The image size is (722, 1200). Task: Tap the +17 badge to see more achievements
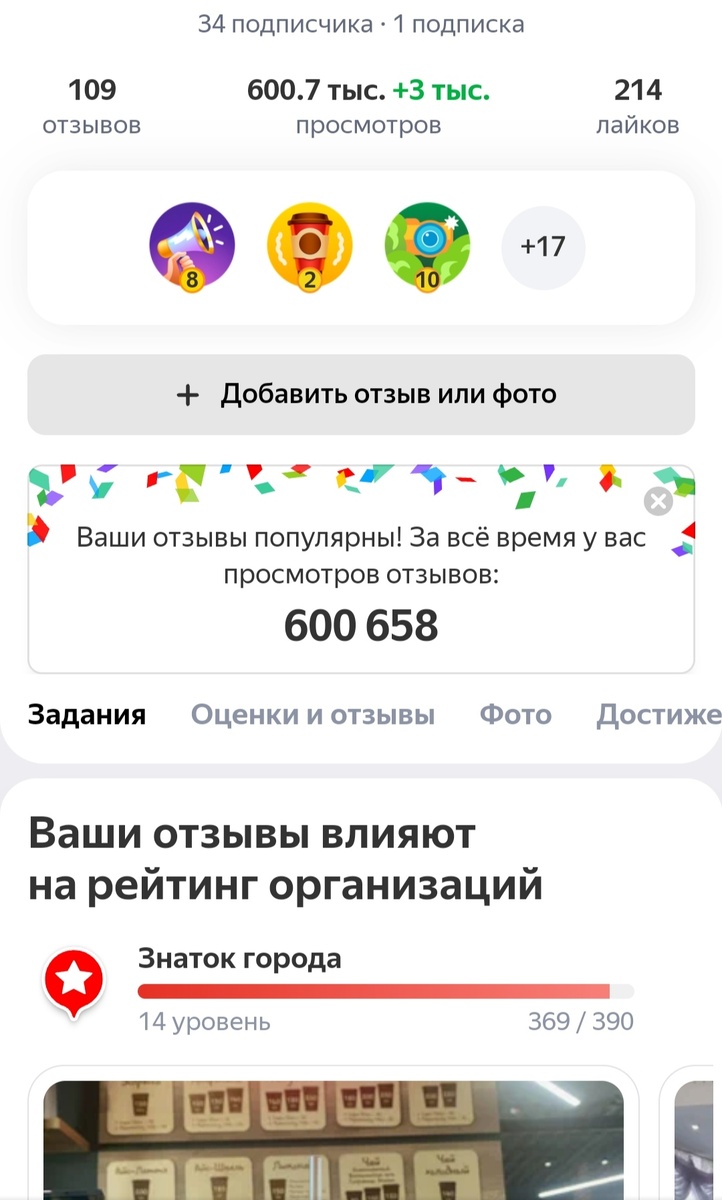click(543, 247)
